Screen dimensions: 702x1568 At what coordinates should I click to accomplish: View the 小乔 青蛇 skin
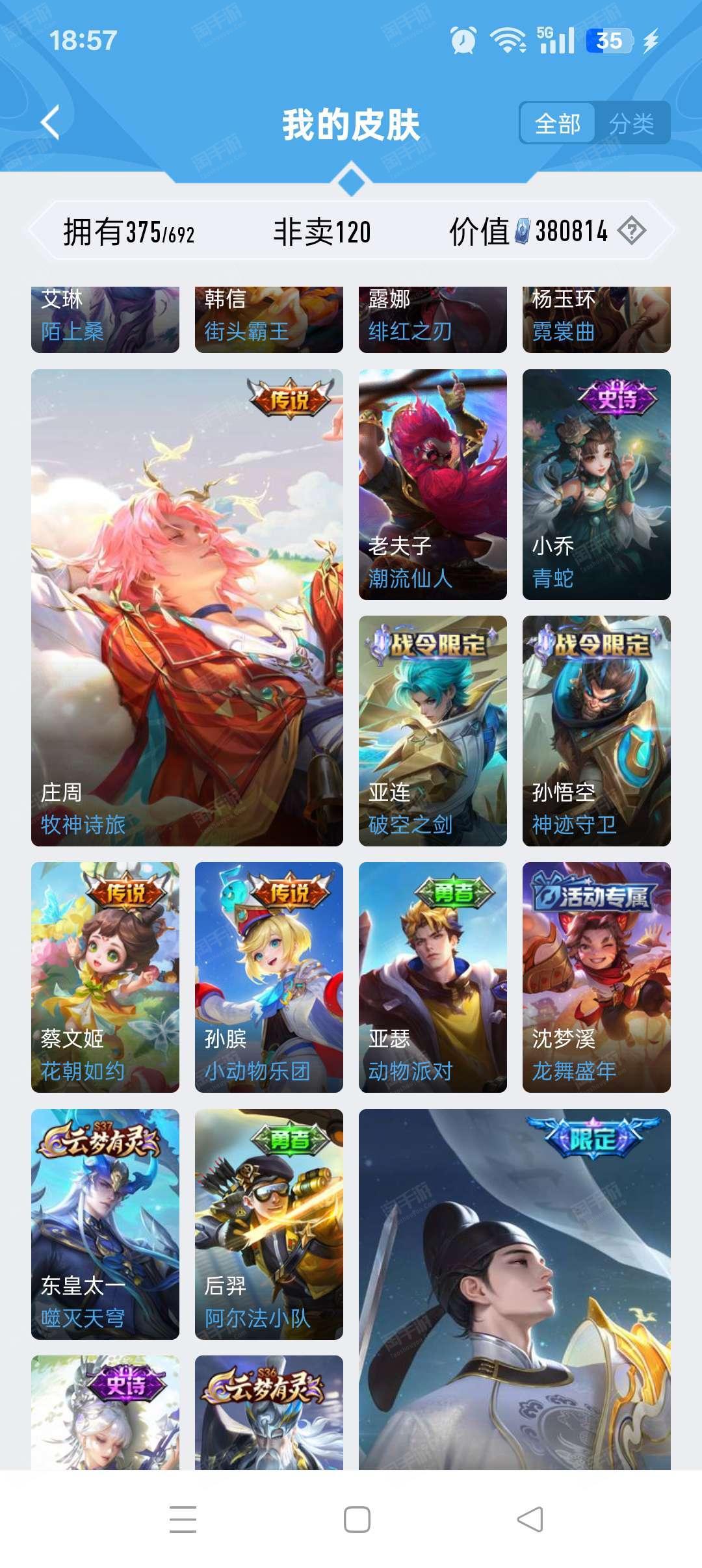point(597,484)
